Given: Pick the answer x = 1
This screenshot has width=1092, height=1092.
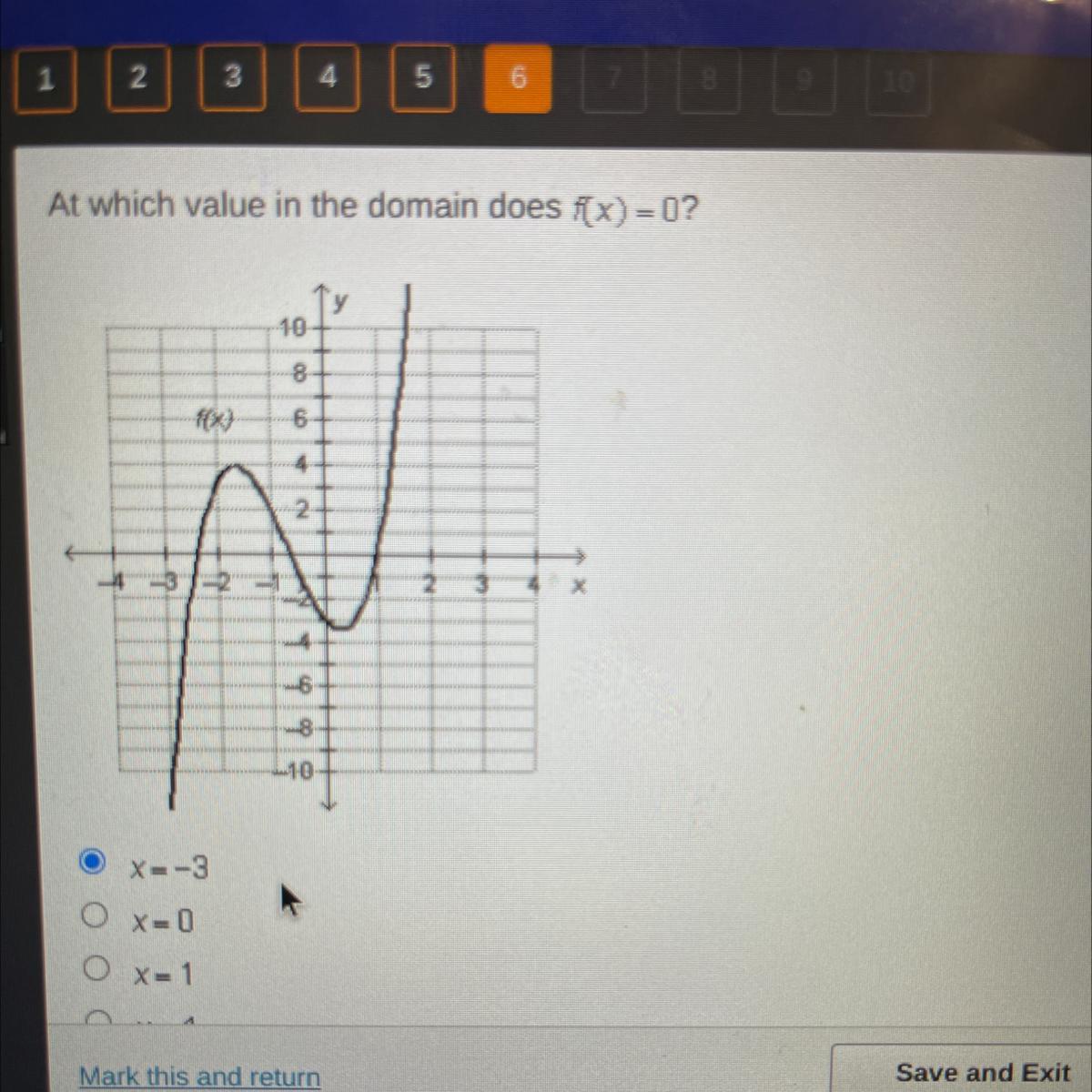Looking at the screenshot, I should click(x=96, y=969).
